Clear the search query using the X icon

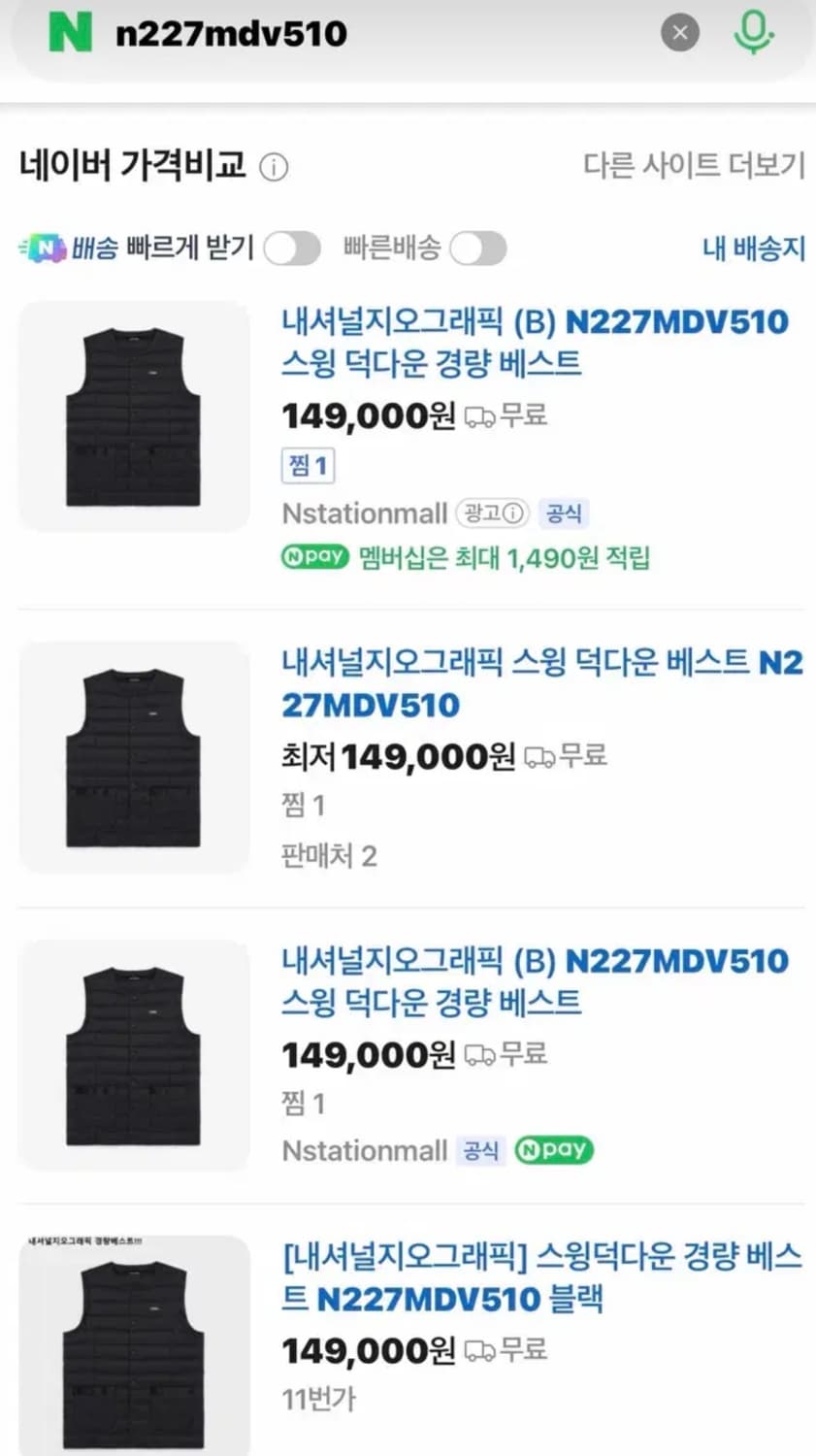point(680,31)
